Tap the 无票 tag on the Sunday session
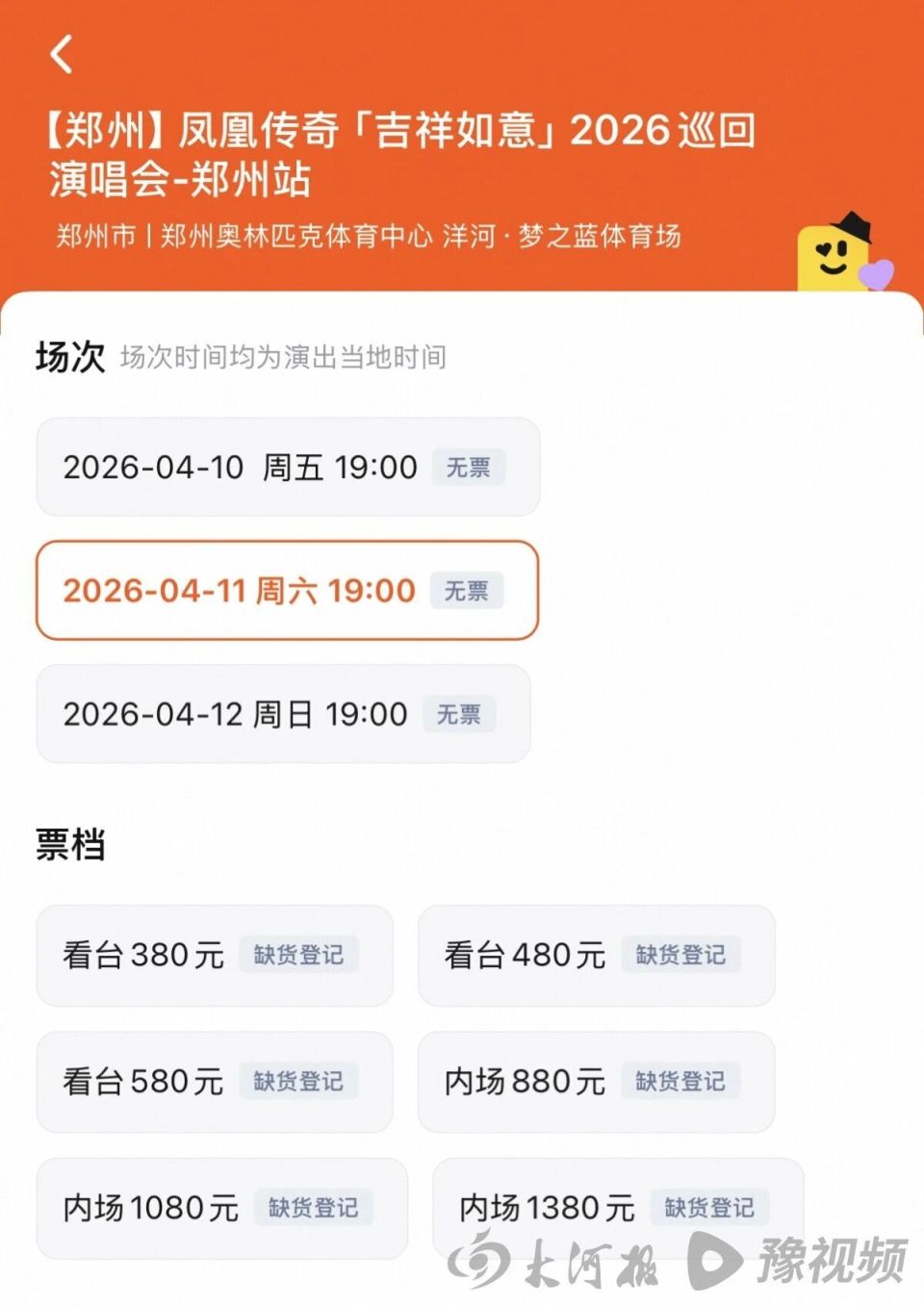The width and height of the screenshot is (924, 1306). point(459,714)
